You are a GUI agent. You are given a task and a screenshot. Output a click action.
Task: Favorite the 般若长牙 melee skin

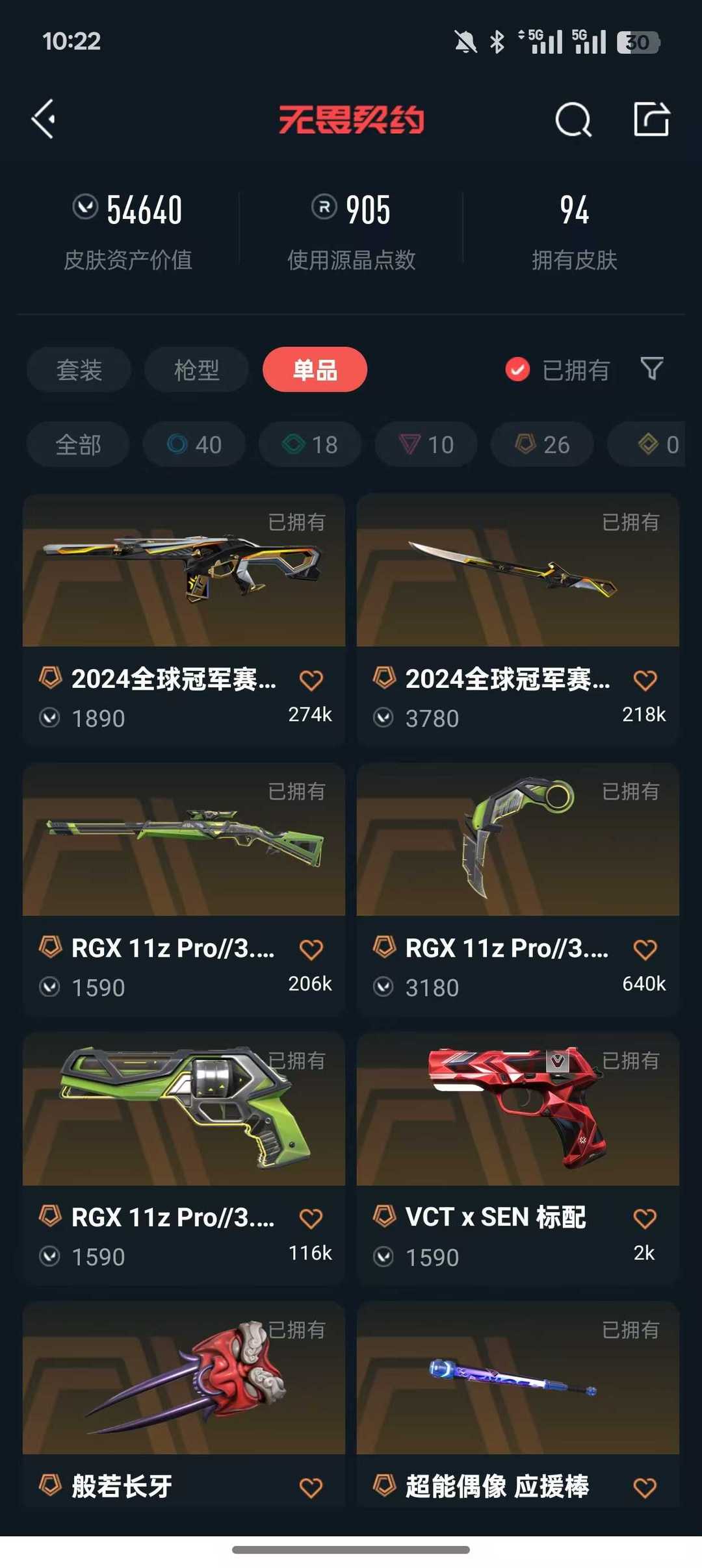tap(311, 1487)
